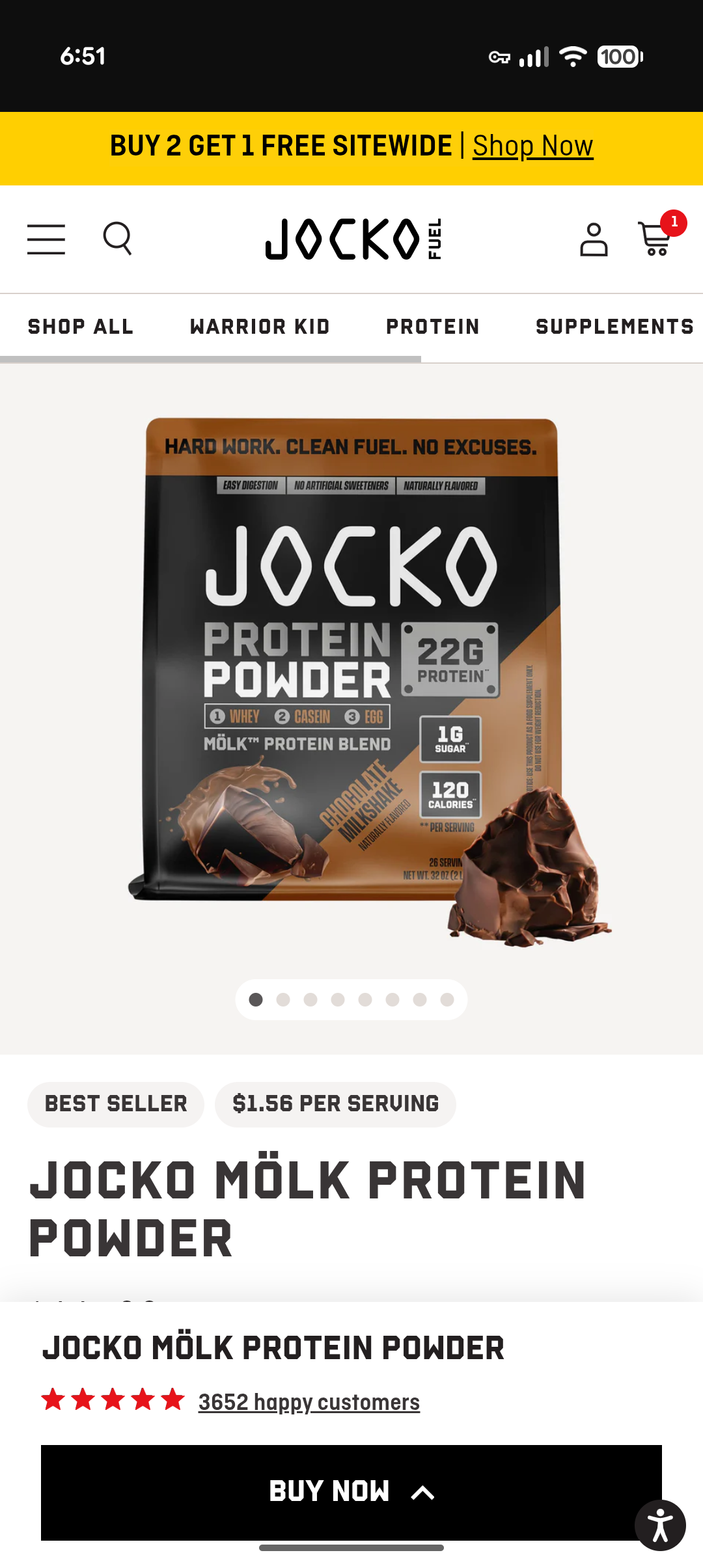Open the accessibility options widget
Screen dimensions: 703x1568
click(x=660, y=1525)
